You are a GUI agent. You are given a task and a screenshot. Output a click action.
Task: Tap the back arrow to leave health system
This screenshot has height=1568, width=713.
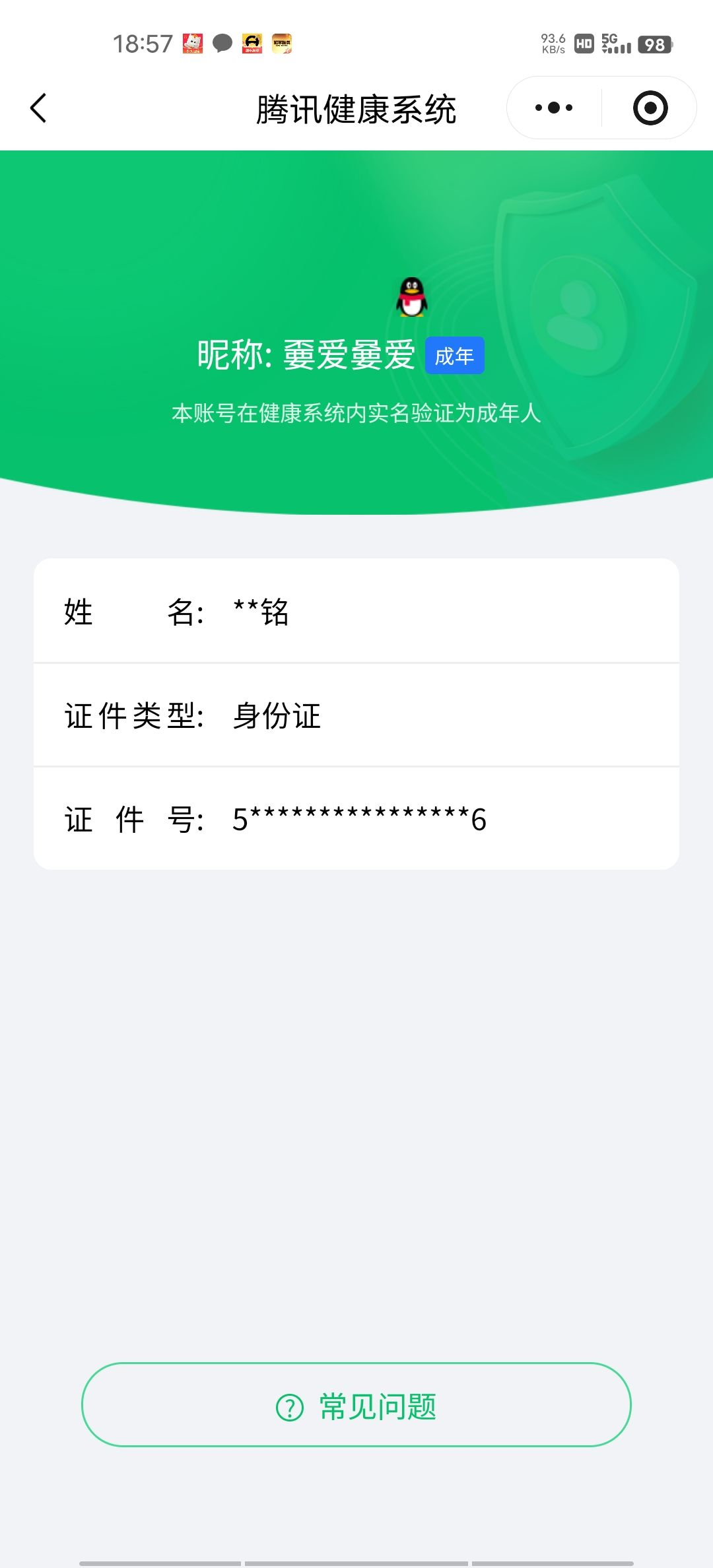pyautogui.click(x=38, y=108)
